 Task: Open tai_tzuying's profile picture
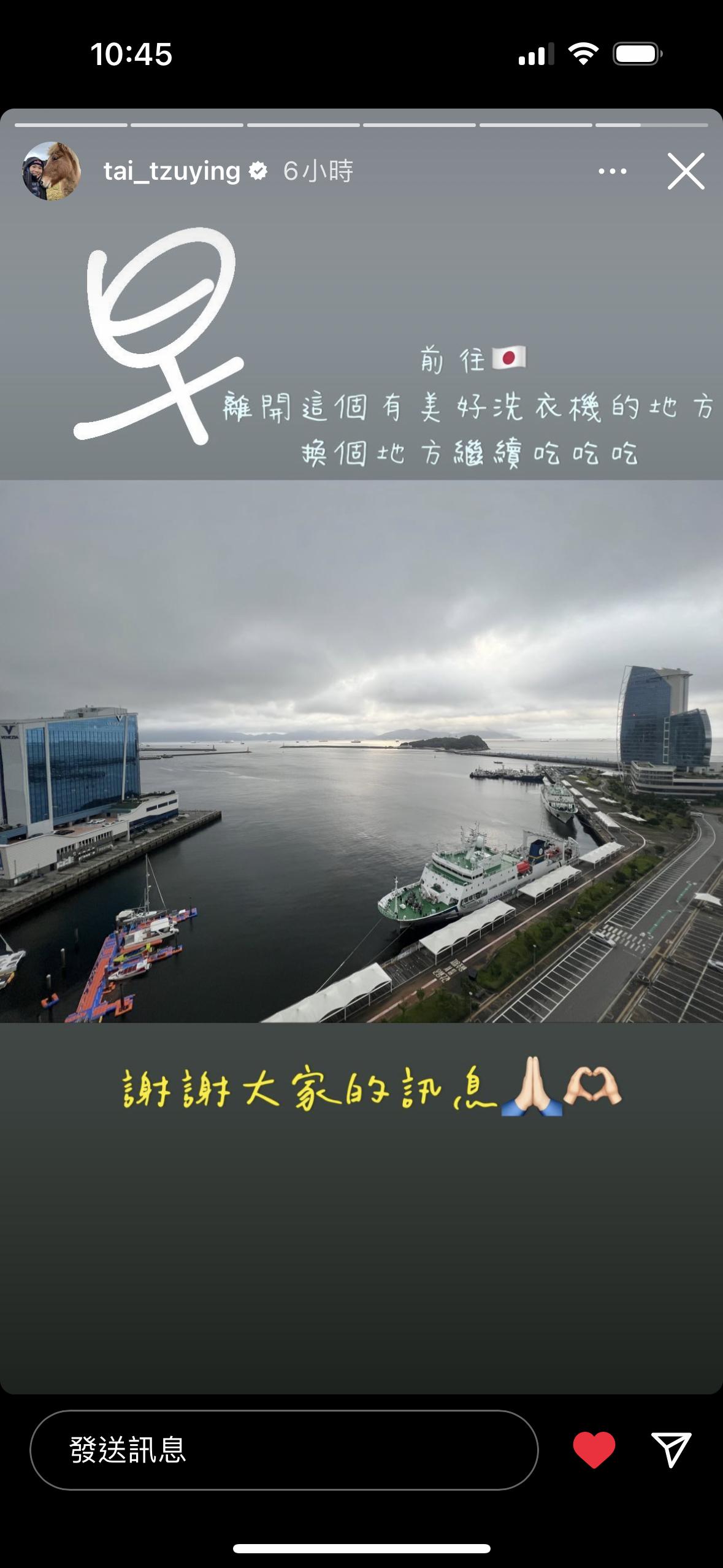point(52,171)
